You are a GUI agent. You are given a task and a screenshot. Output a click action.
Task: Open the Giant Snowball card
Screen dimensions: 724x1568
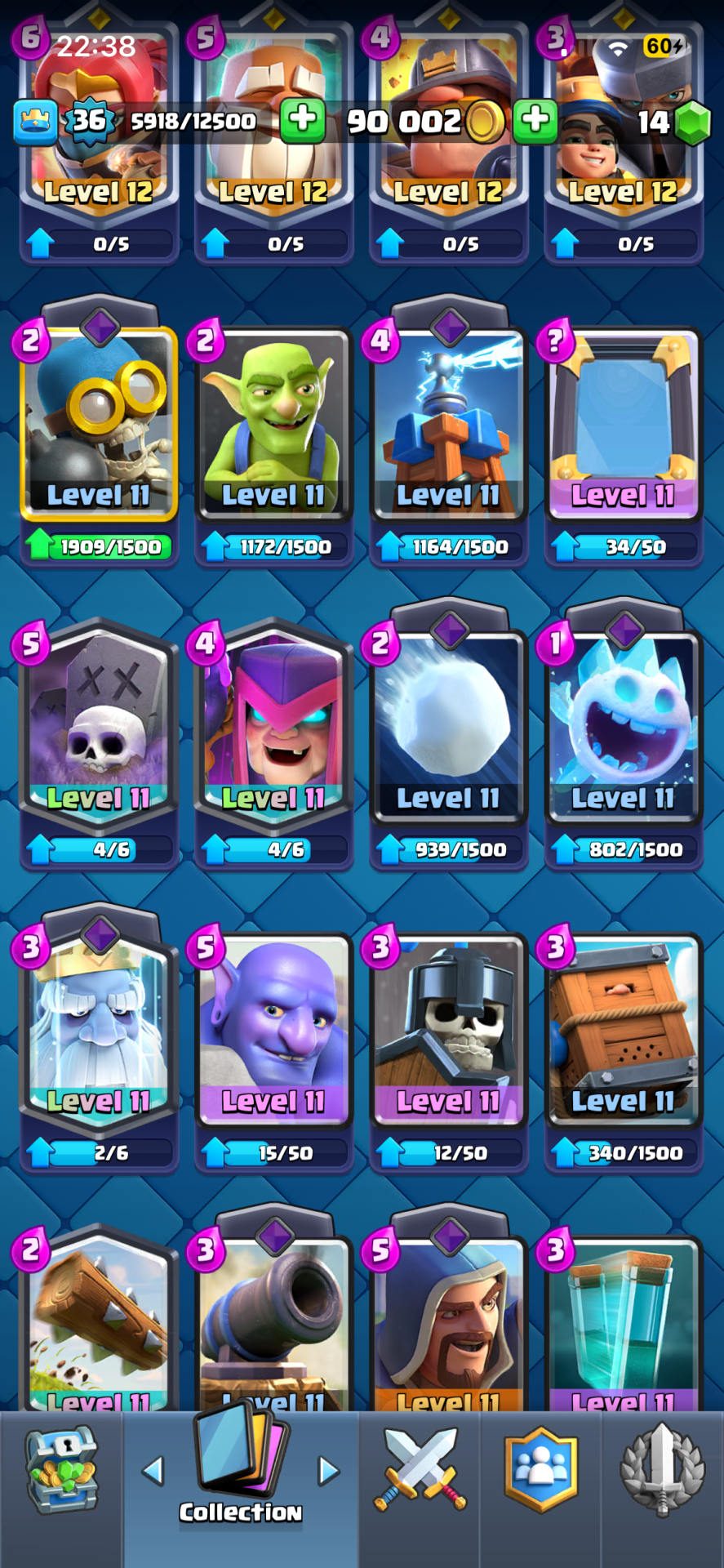click(448, 725)
